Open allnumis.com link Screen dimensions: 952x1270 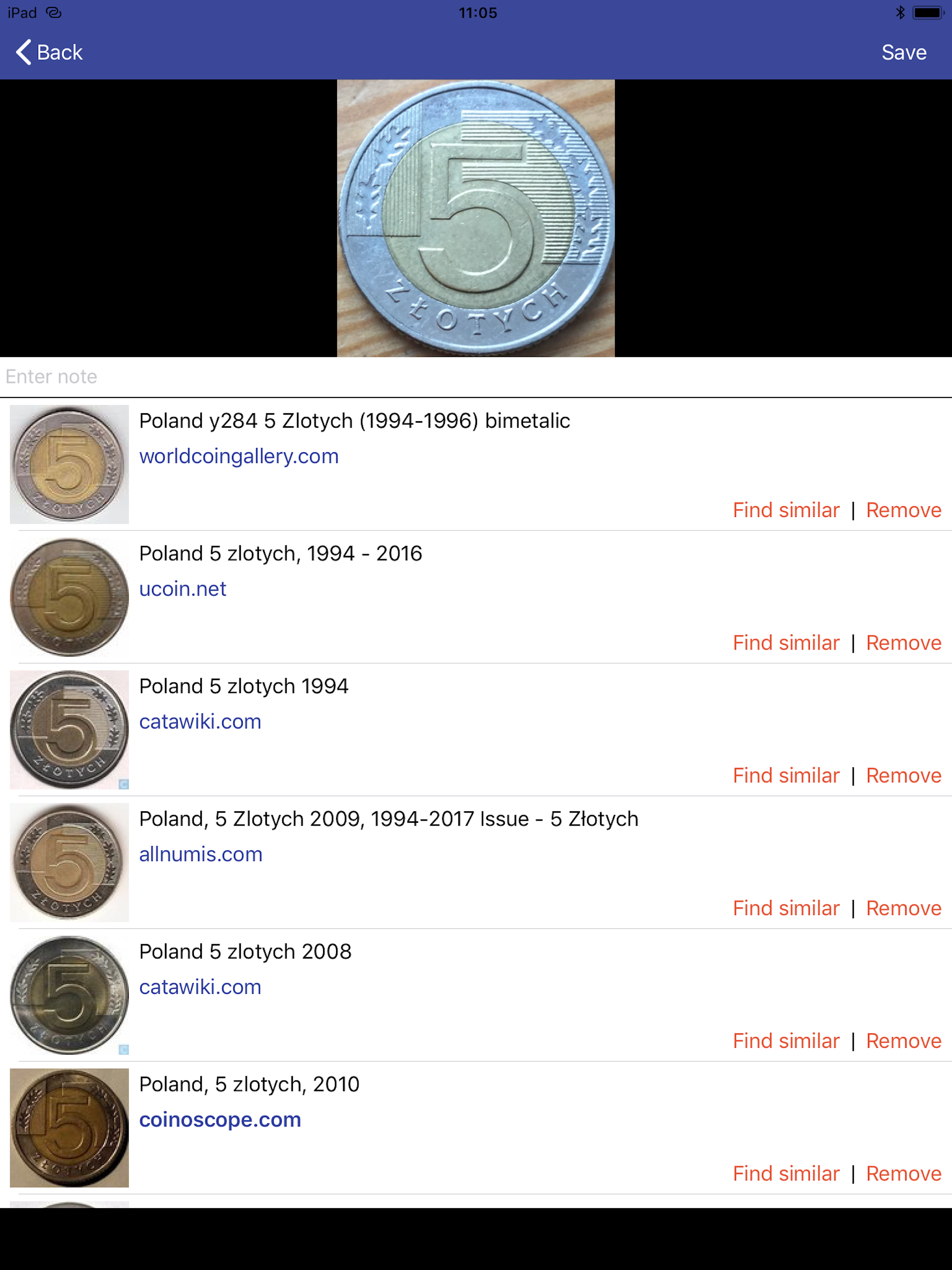201,854
